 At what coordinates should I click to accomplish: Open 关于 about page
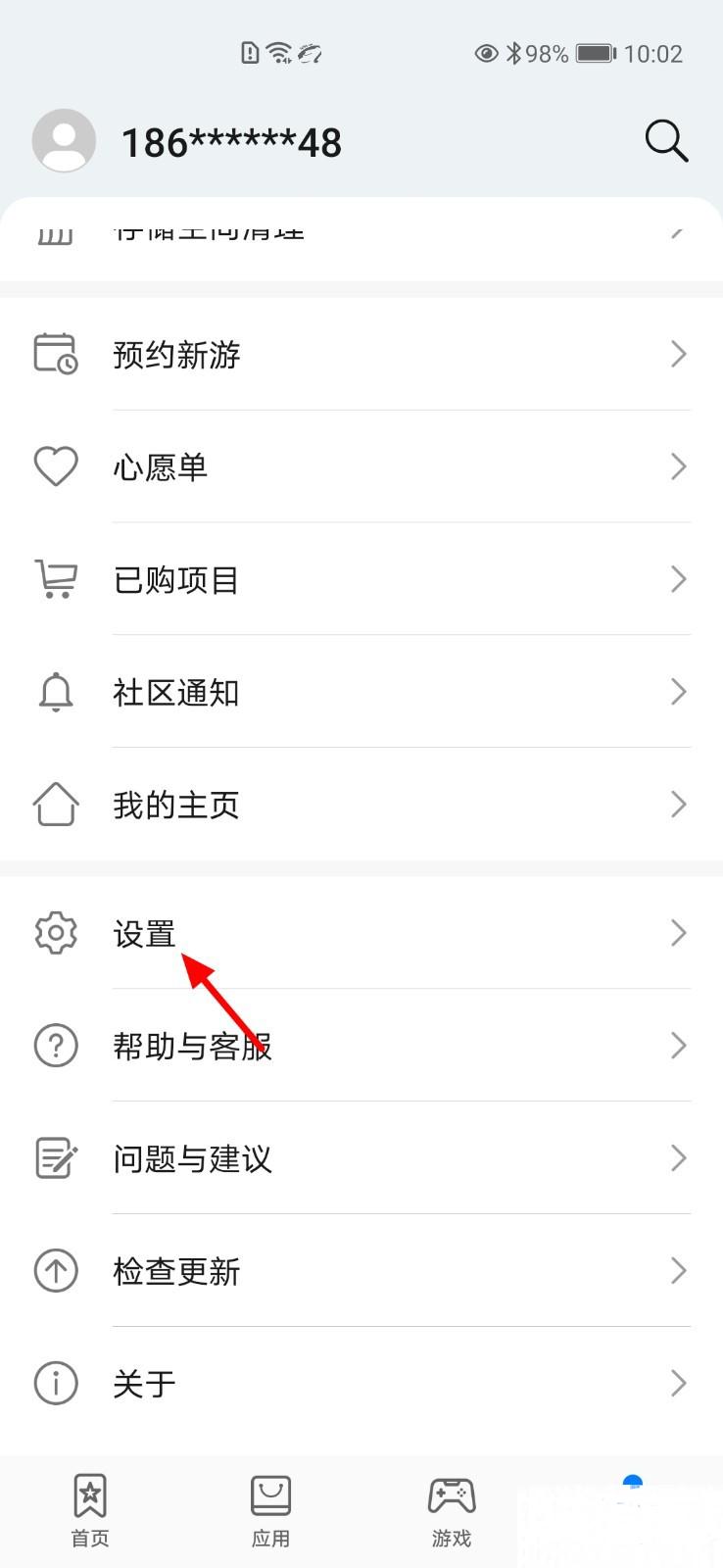click(361, 1384)
